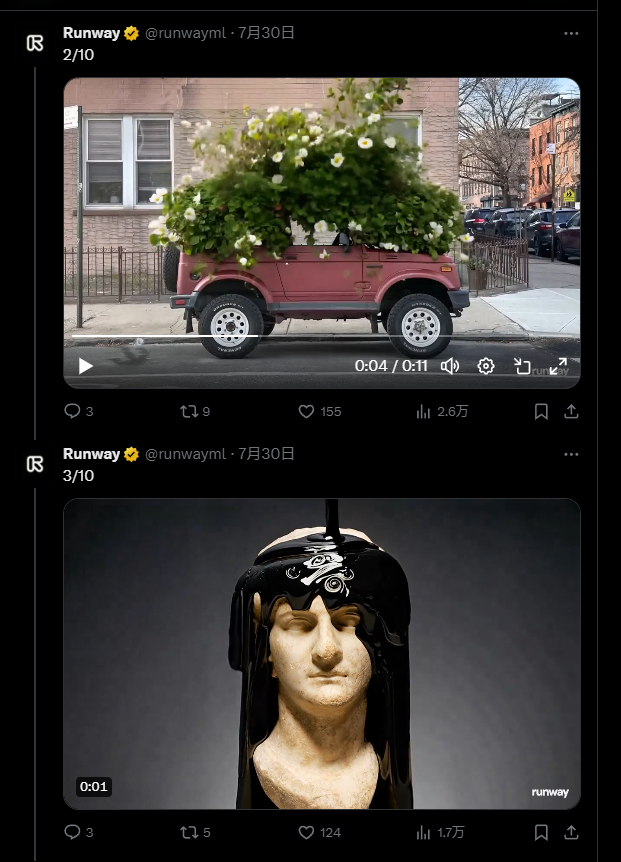Reply to the 3/10 post
The image size is (621, 862).
(72, 832)
